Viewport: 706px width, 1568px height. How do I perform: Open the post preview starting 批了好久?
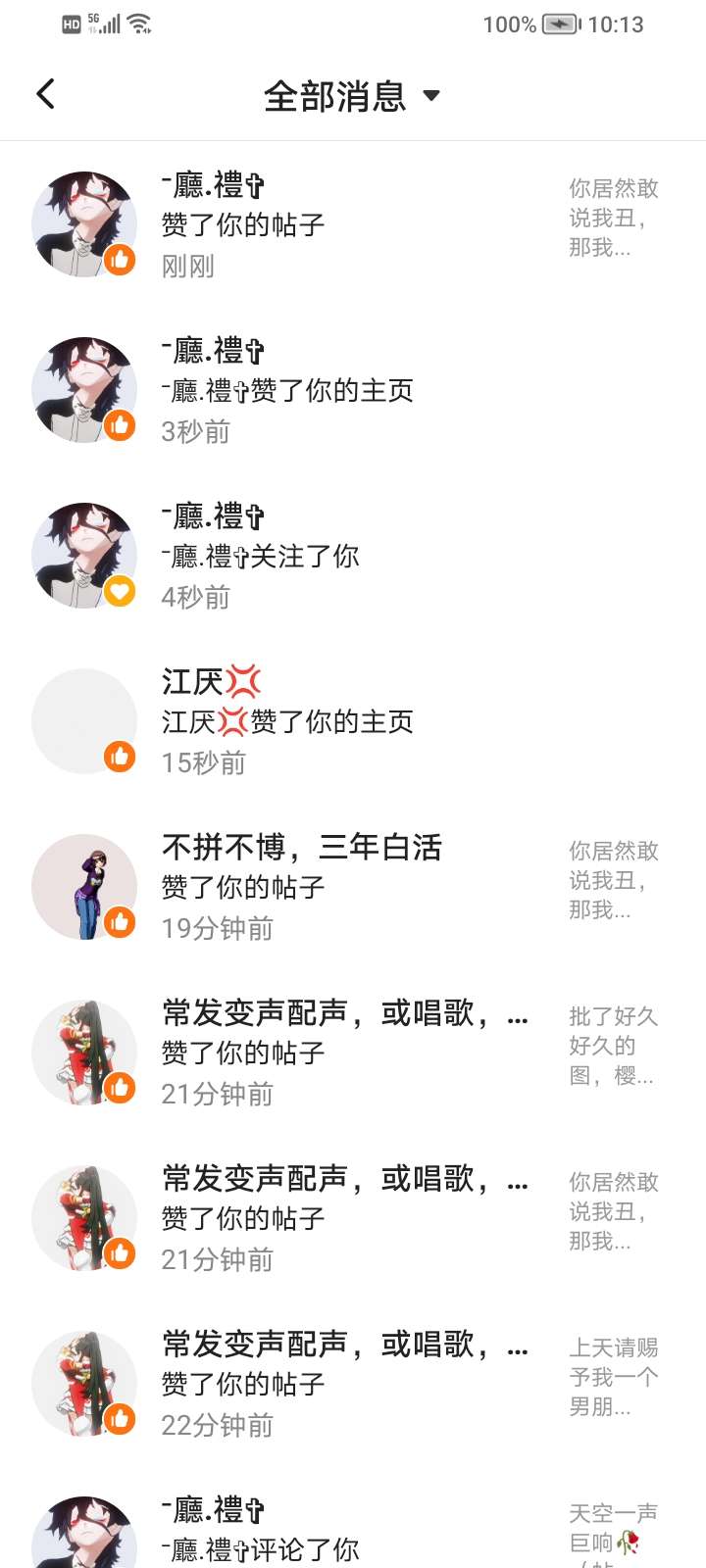[x=613, y=1046]
